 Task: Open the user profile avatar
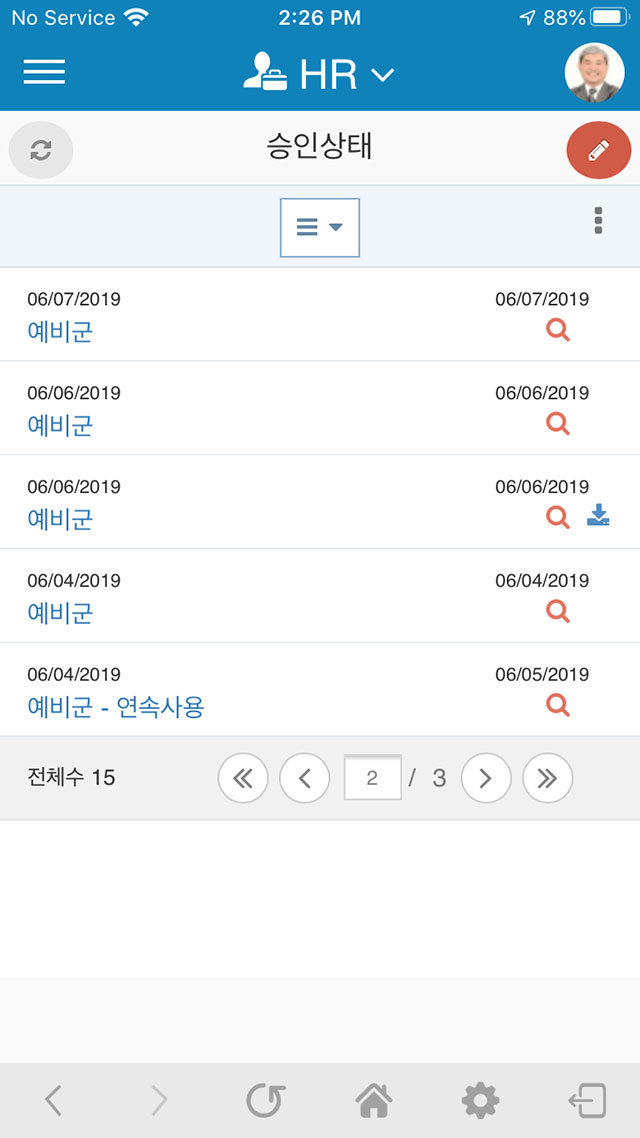(x=594, y=73)
